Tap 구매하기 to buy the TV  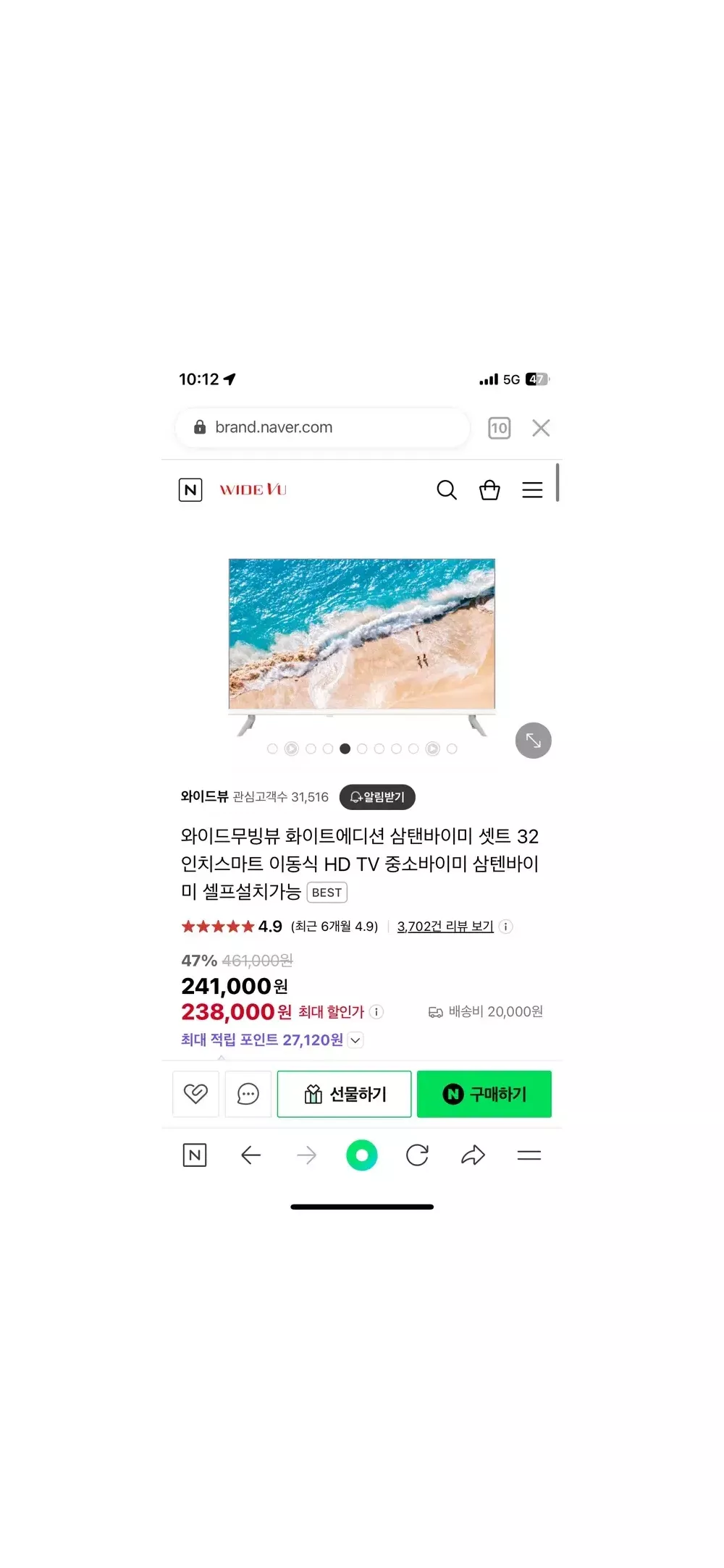pos(484,1094)
